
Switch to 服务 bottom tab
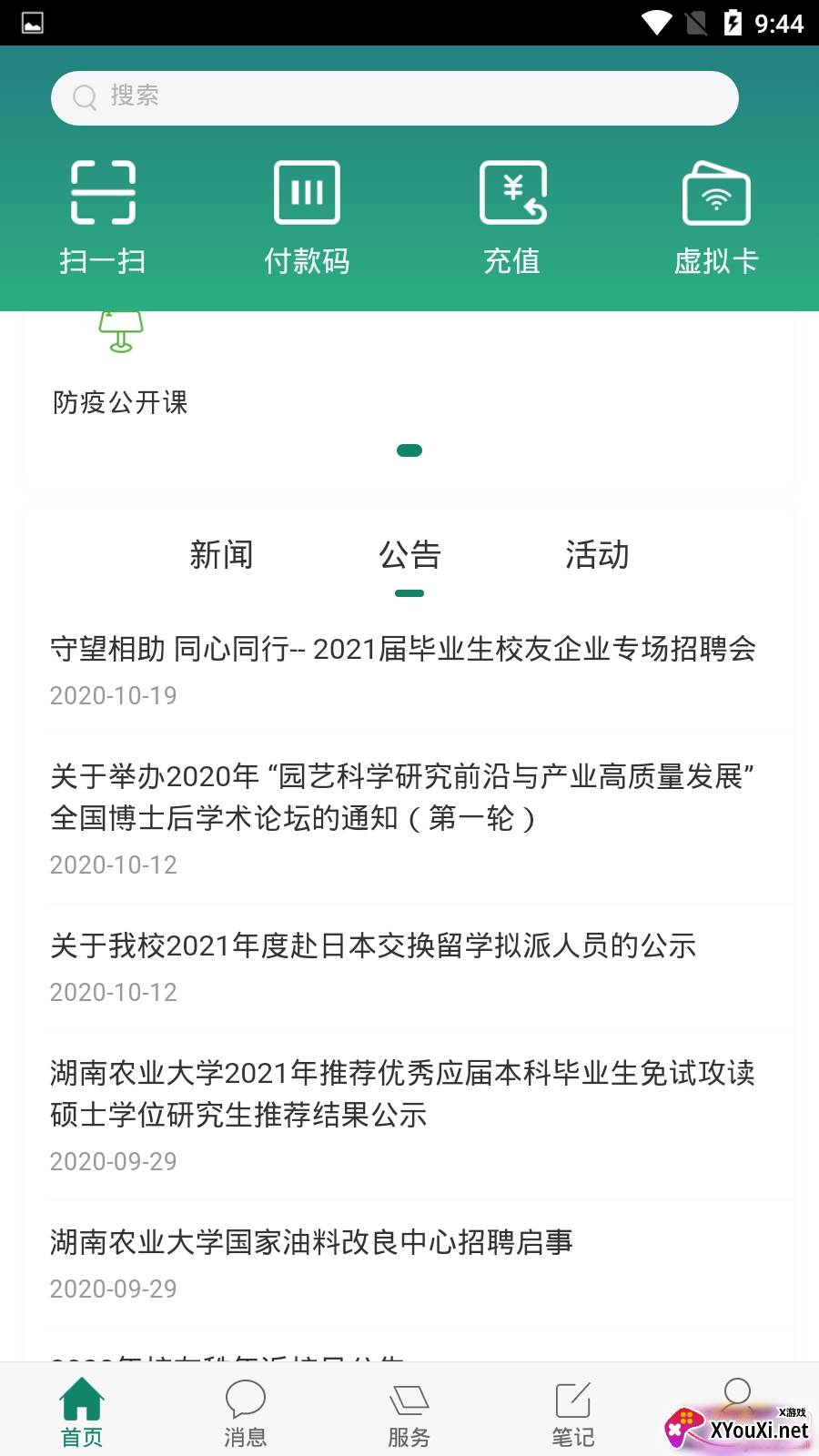409,1410
